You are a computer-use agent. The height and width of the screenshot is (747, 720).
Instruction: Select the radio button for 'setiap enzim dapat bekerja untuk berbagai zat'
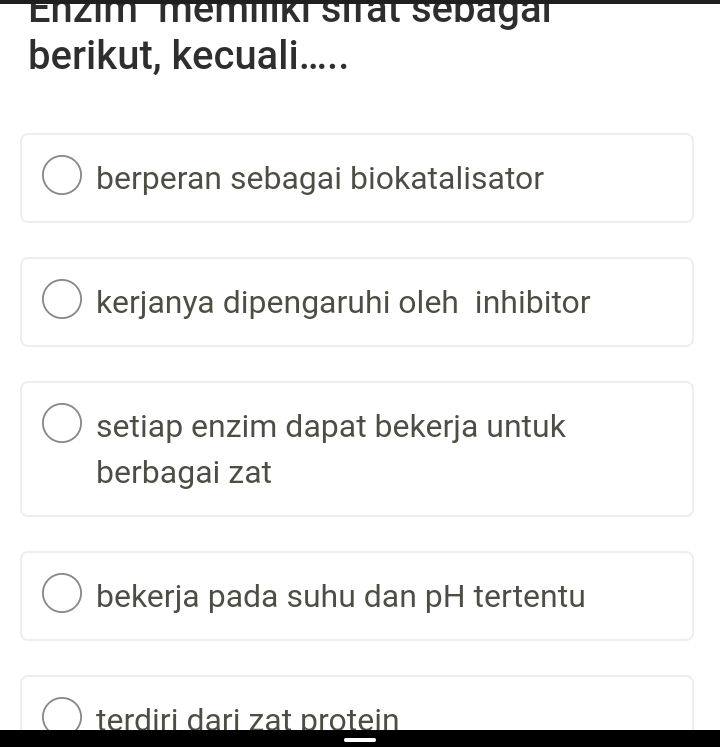click(x=62, y=423)
